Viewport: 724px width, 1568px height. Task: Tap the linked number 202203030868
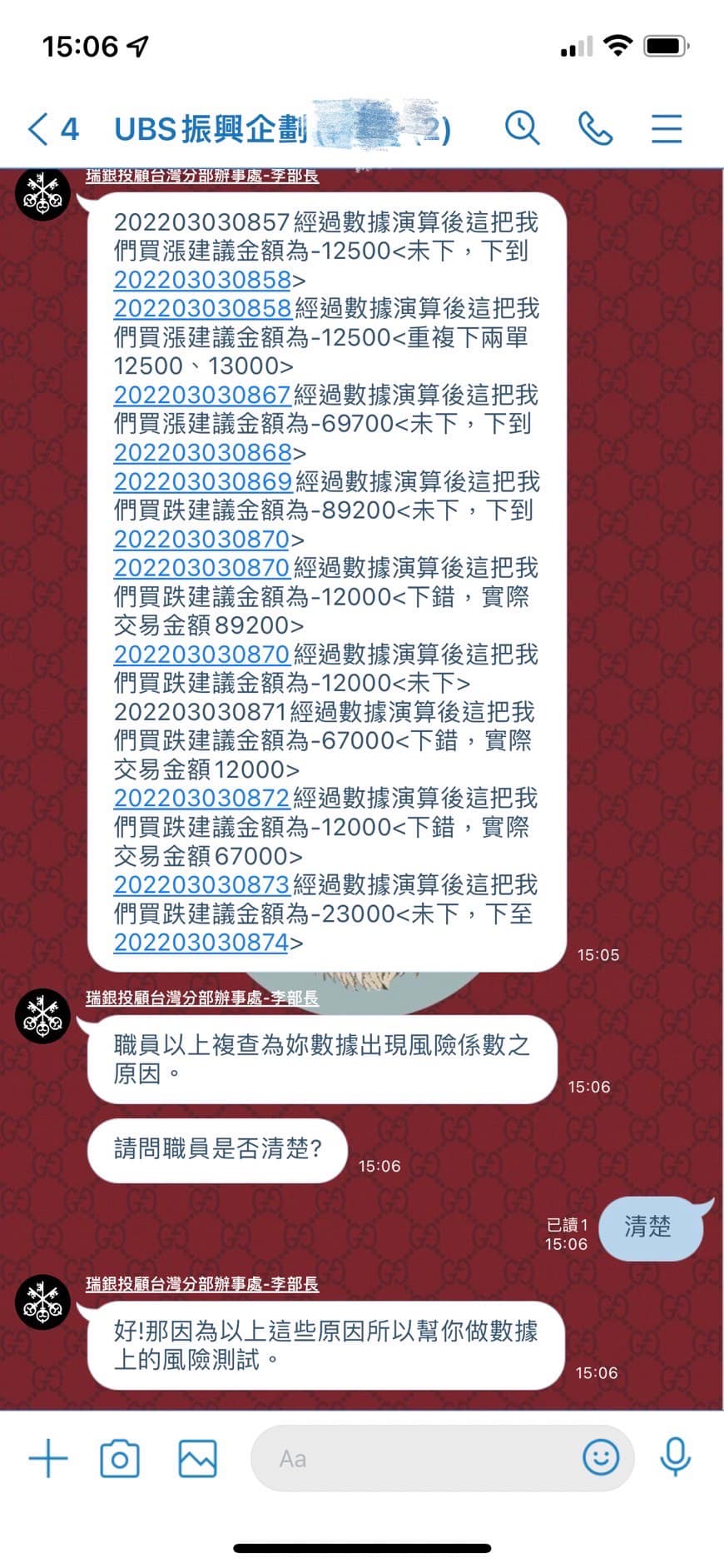tap(201, 452)
